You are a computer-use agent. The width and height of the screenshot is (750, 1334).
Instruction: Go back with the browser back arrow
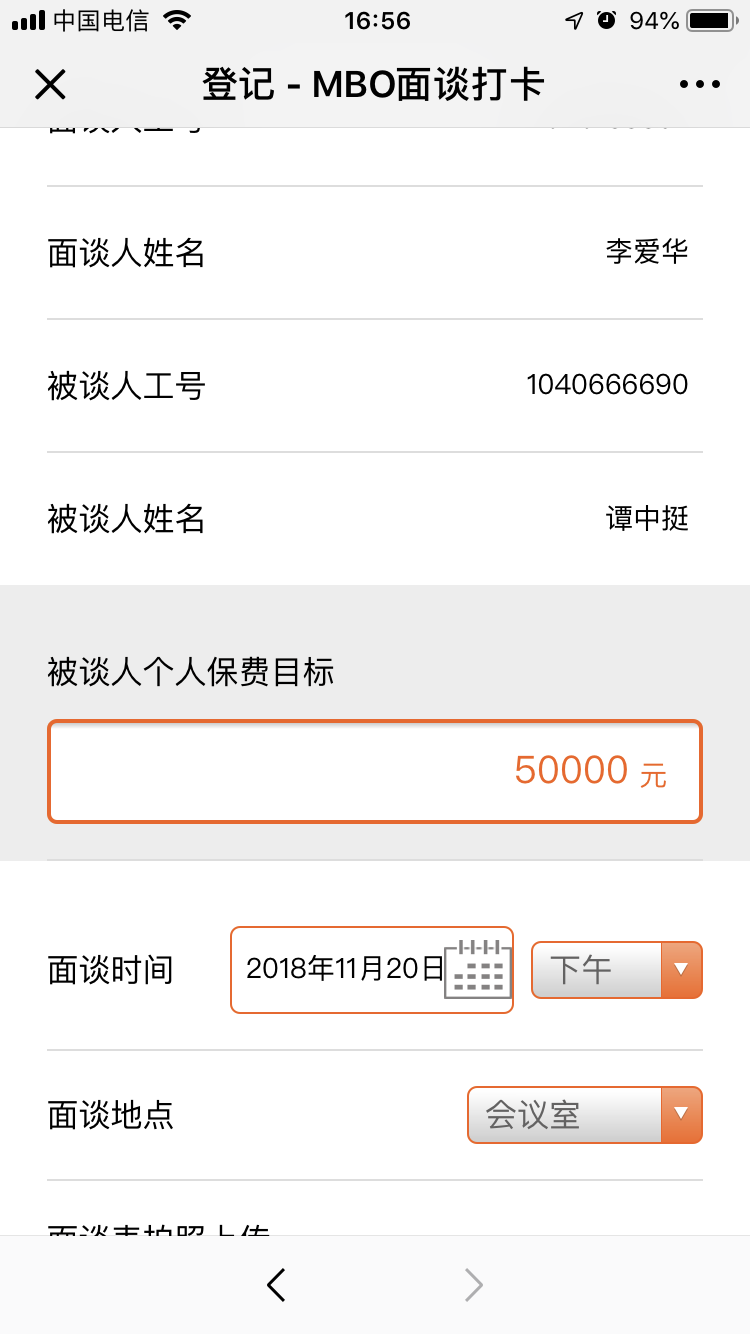click(277, 1285)
